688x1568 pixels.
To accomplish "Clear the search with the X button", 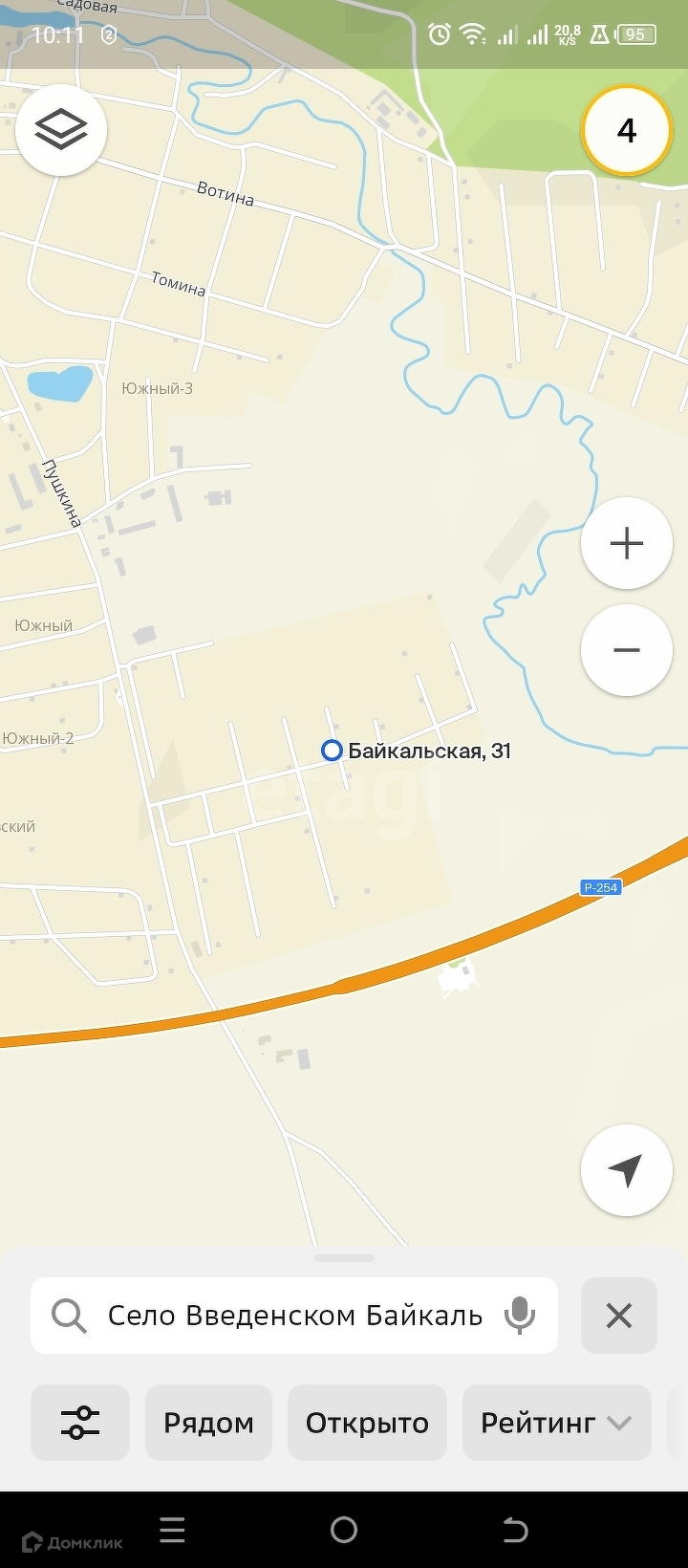I will [x=619, y=1316].
